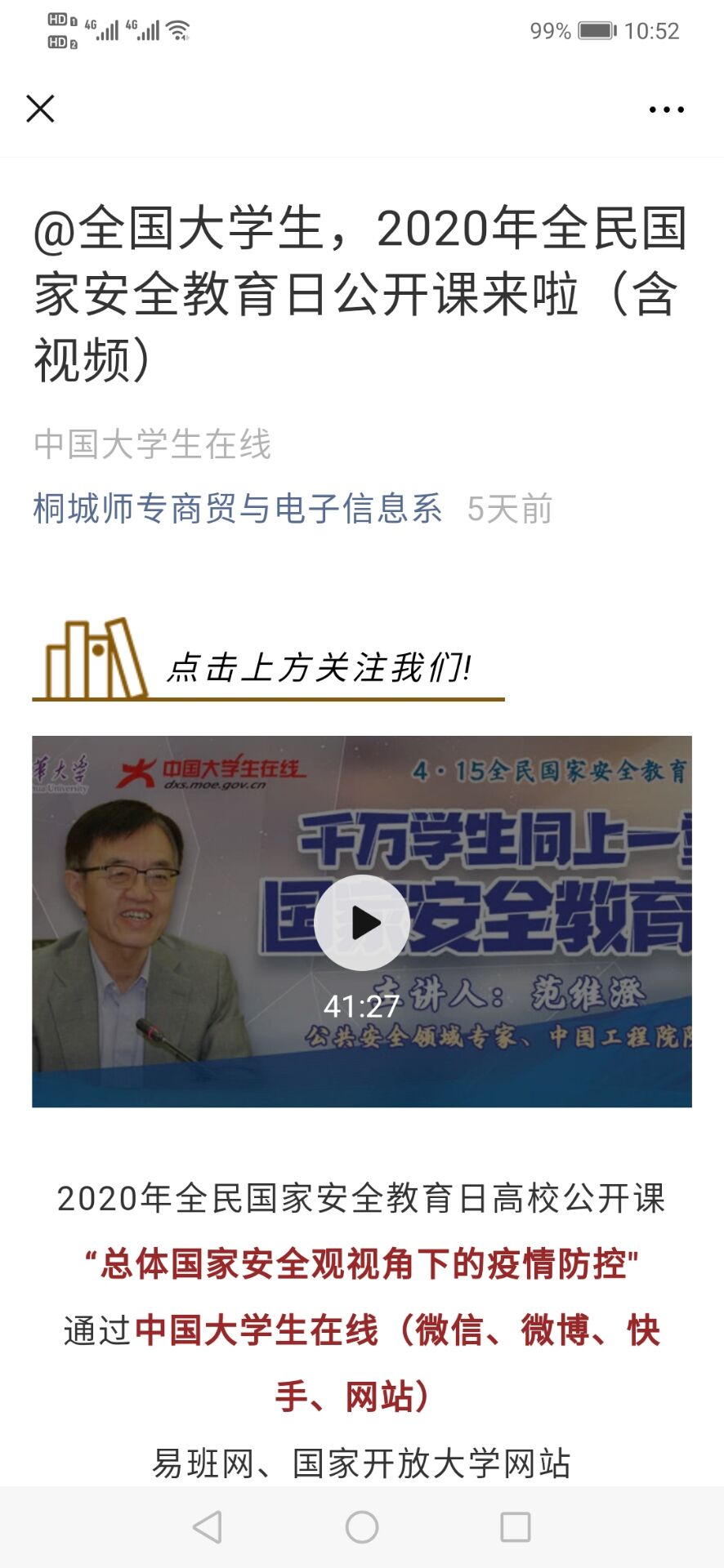
Task: Open the three-dot overflow menu
Action: 666,109
